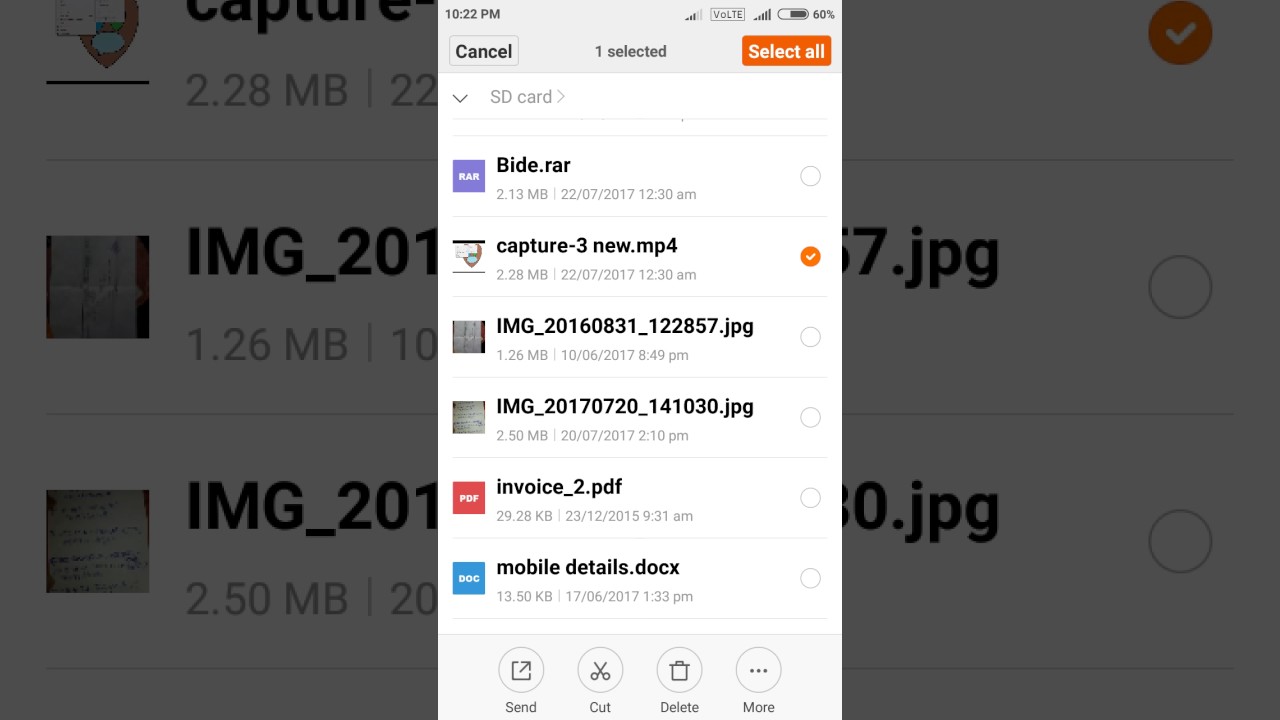Open the More options menu
The width and height of the screenshot is (1280, 720).
(x=758, y=672)
